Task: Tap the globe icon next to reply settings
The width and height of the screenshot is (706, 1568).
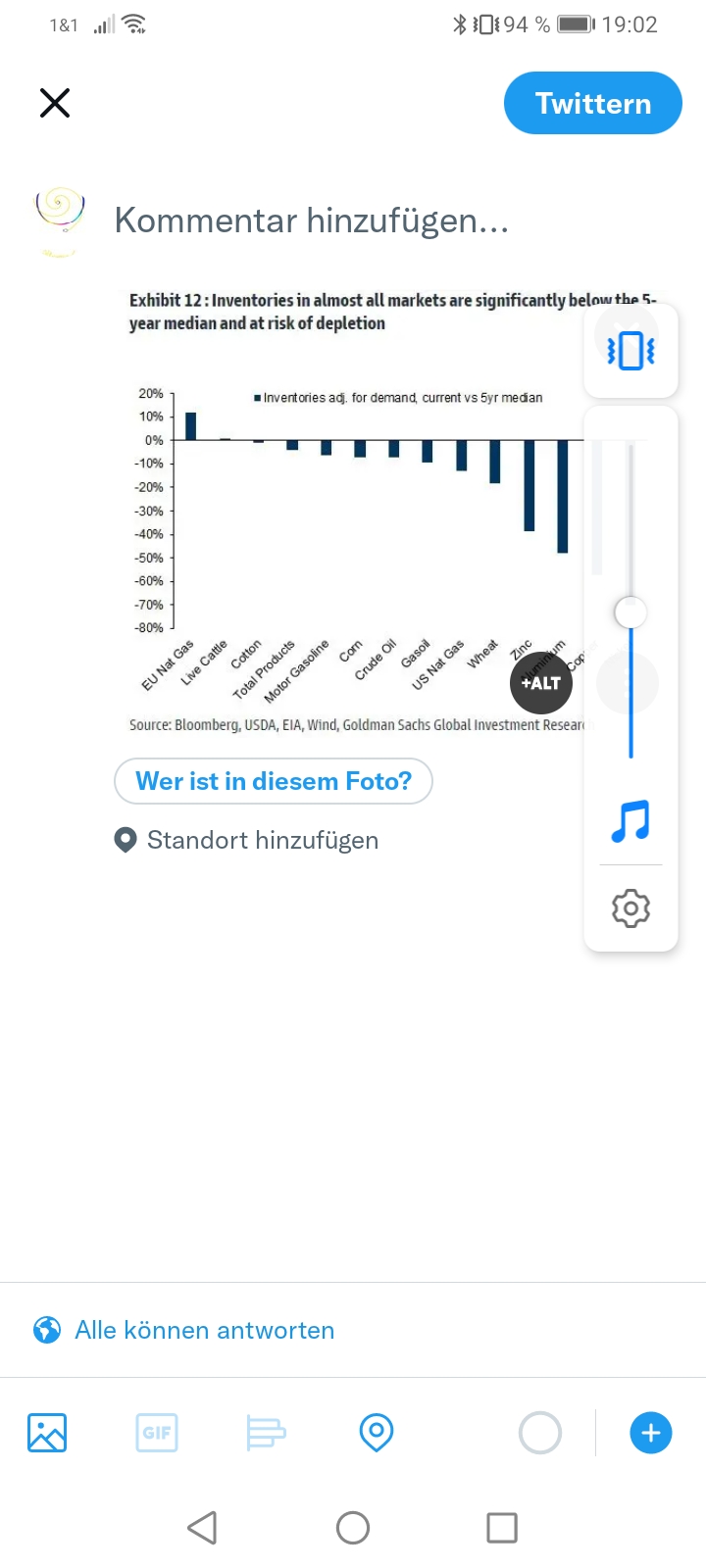Action: [47, 1330]
